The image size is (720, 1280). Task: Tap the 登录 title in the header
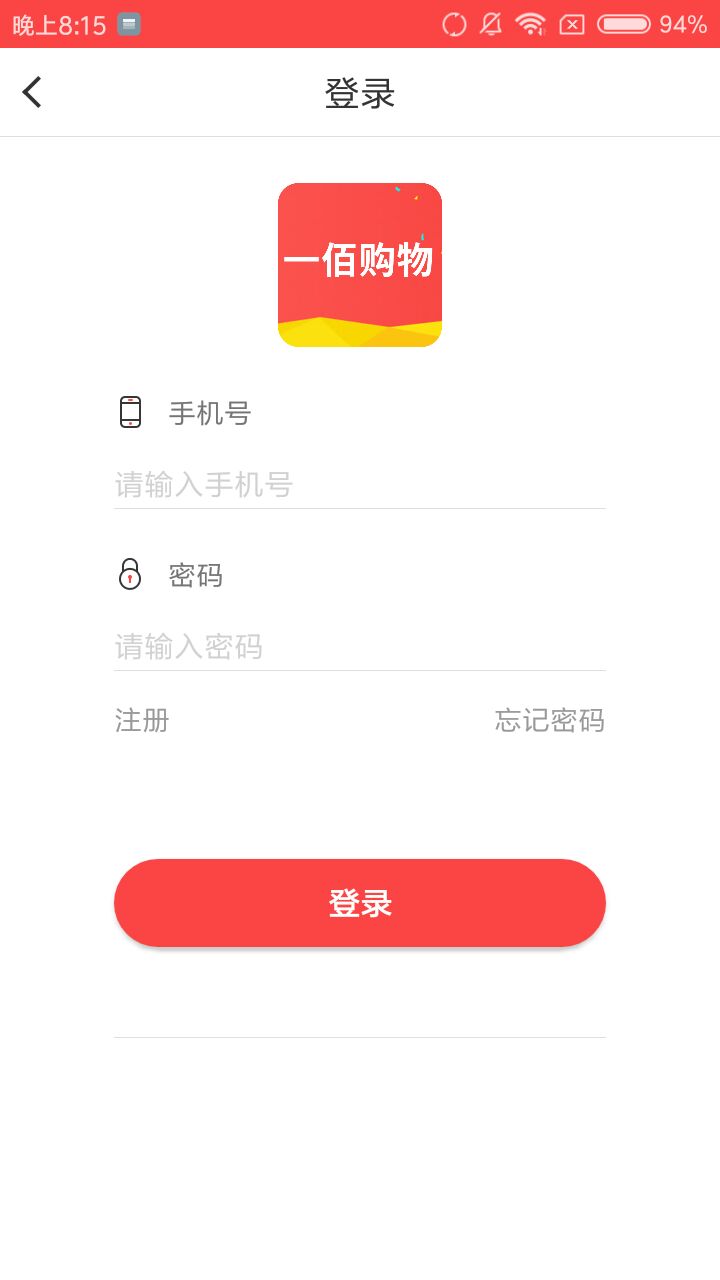360,91
